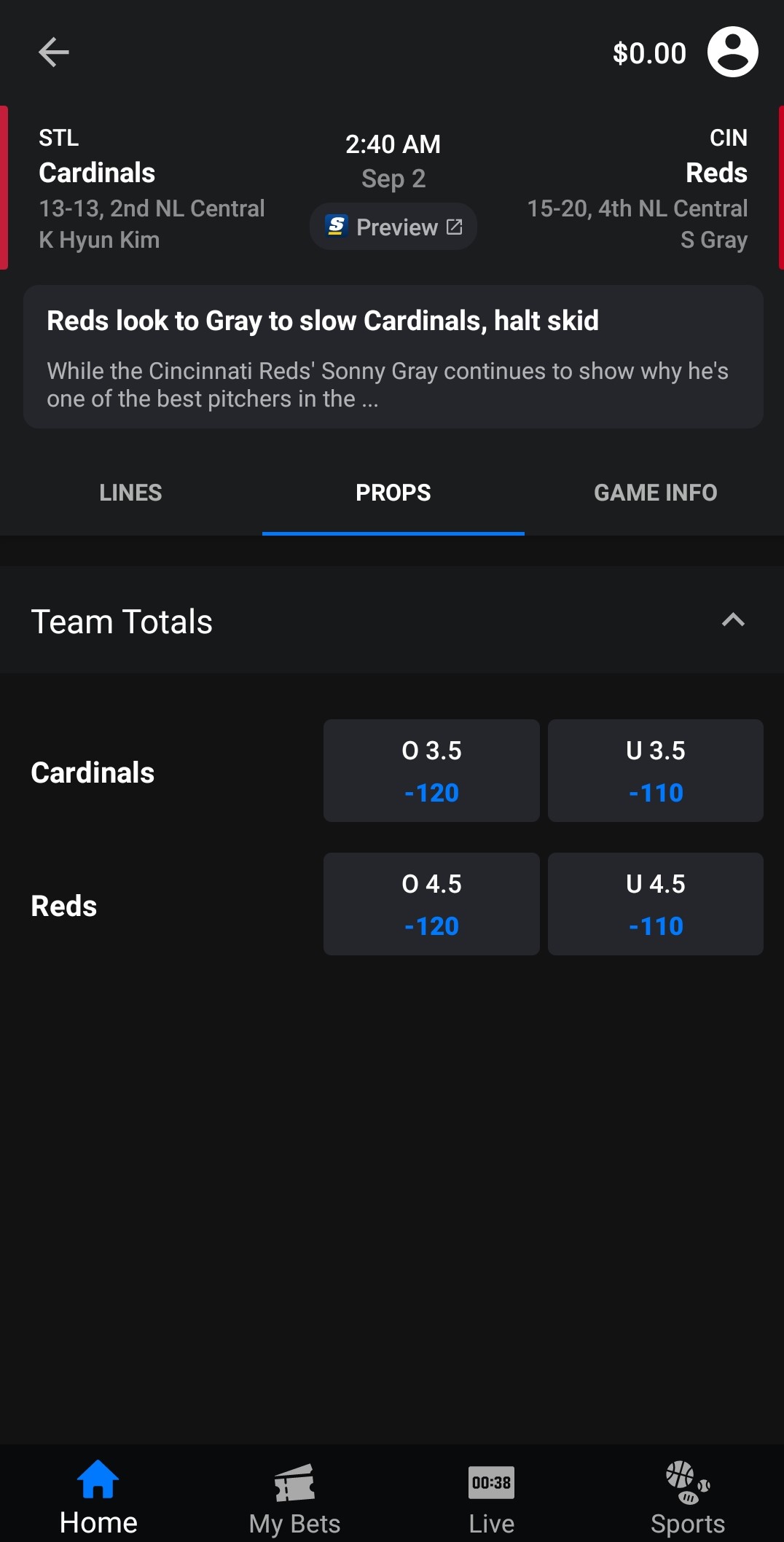Screen dimensions: 784x1542
Task: Open the My Bets tab
Action: coord(294,1498)
